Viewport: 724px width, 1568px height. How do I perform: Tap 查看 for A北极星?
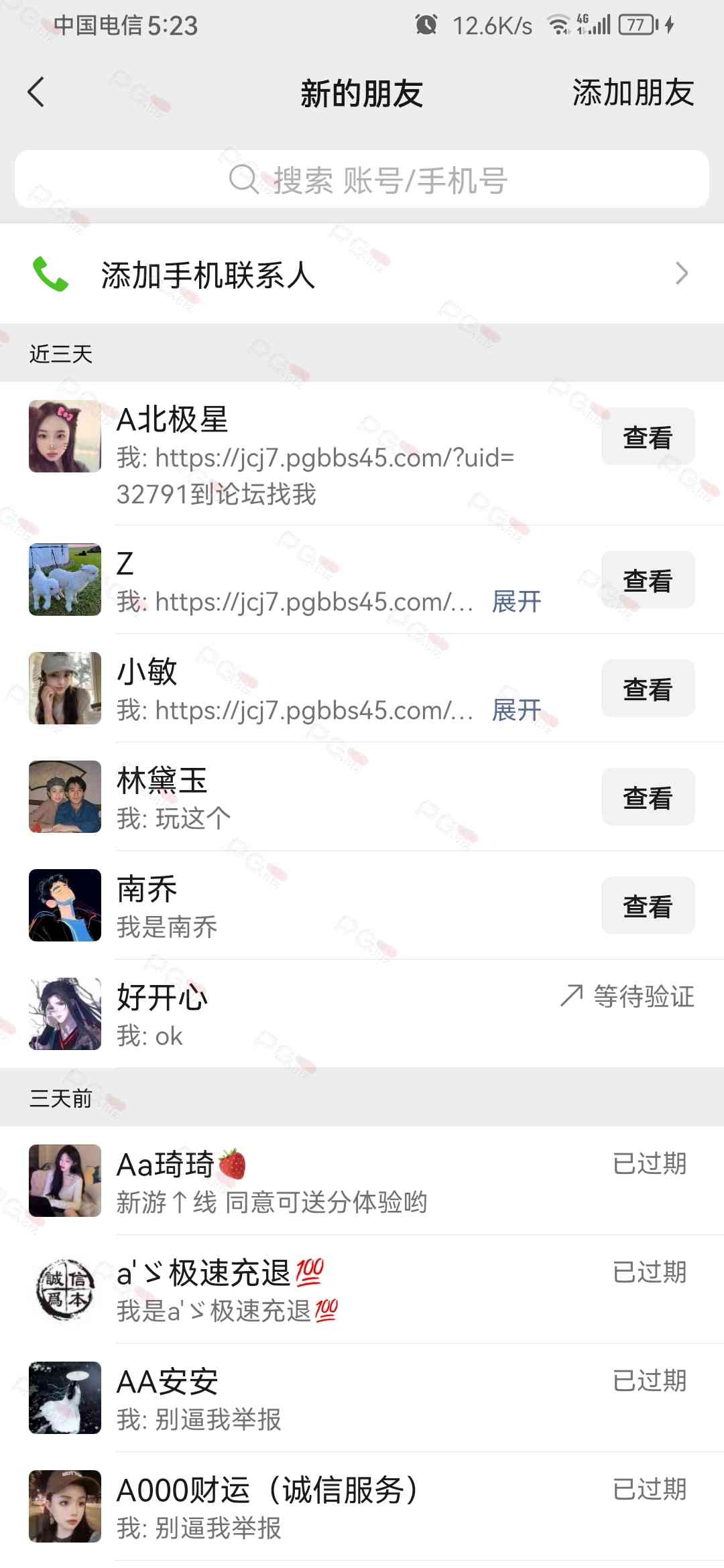click(648, 437)
